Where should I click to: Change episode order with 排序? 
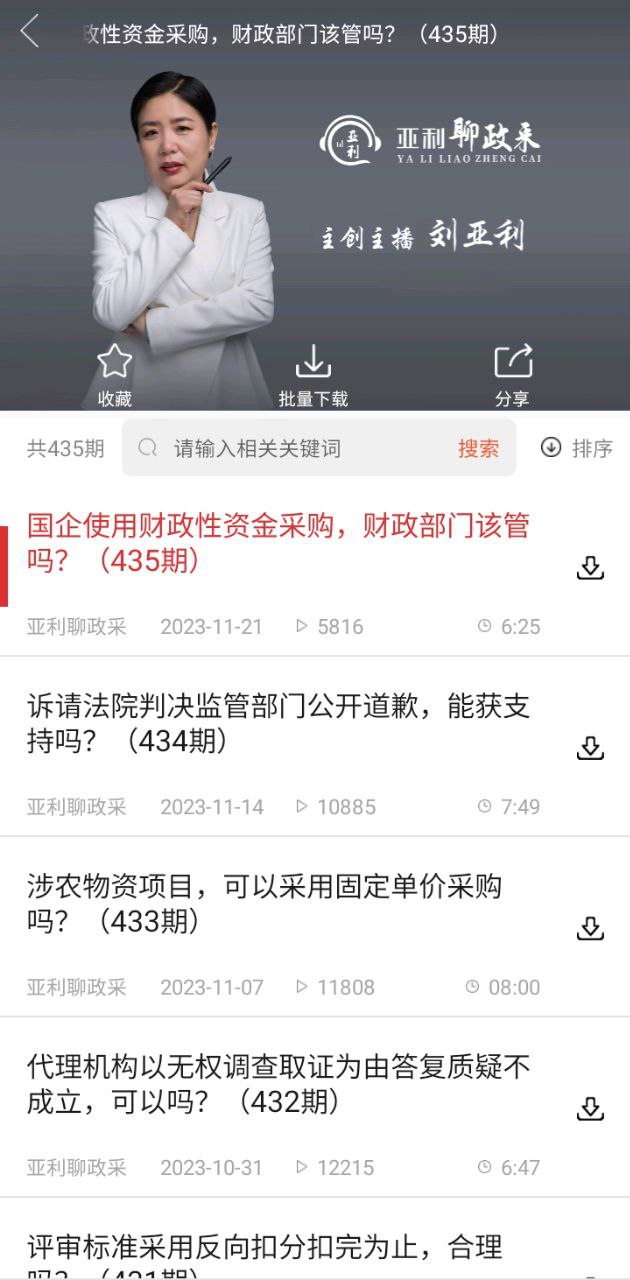577,448
